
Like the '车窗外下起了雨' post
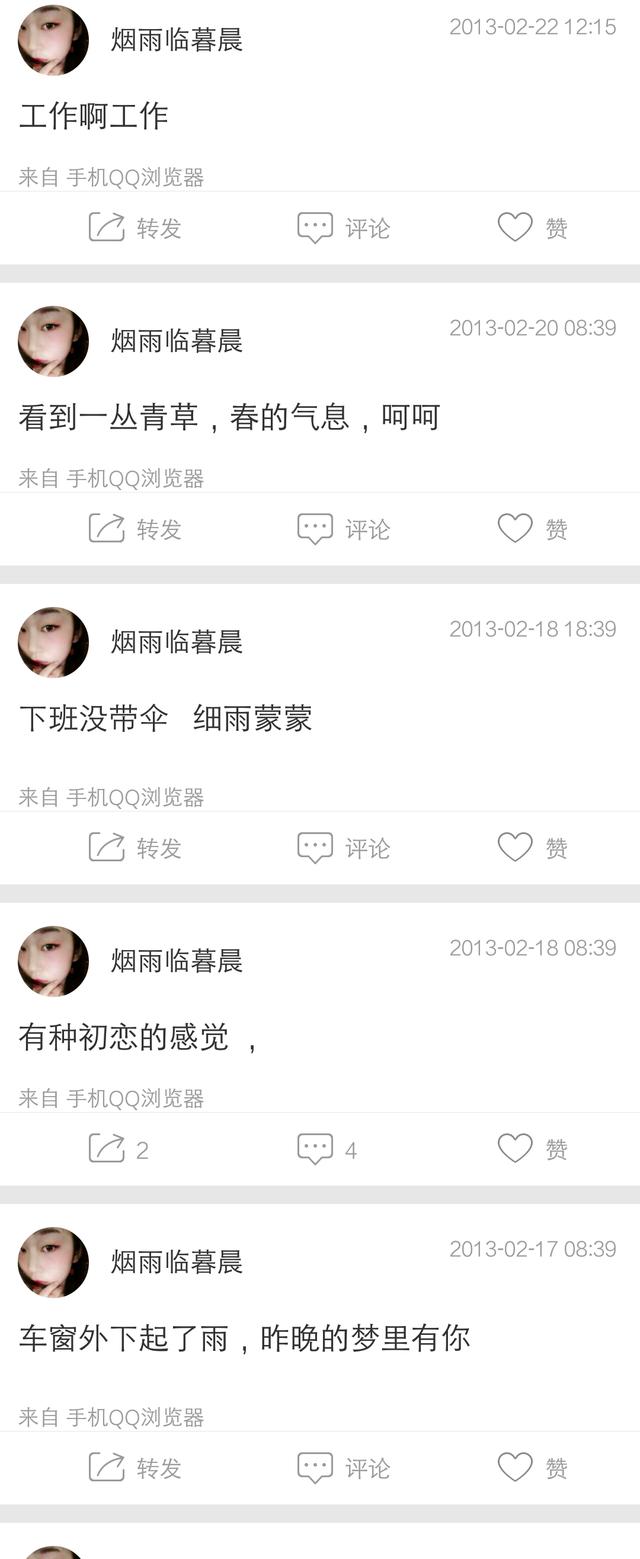point(532,1468)
